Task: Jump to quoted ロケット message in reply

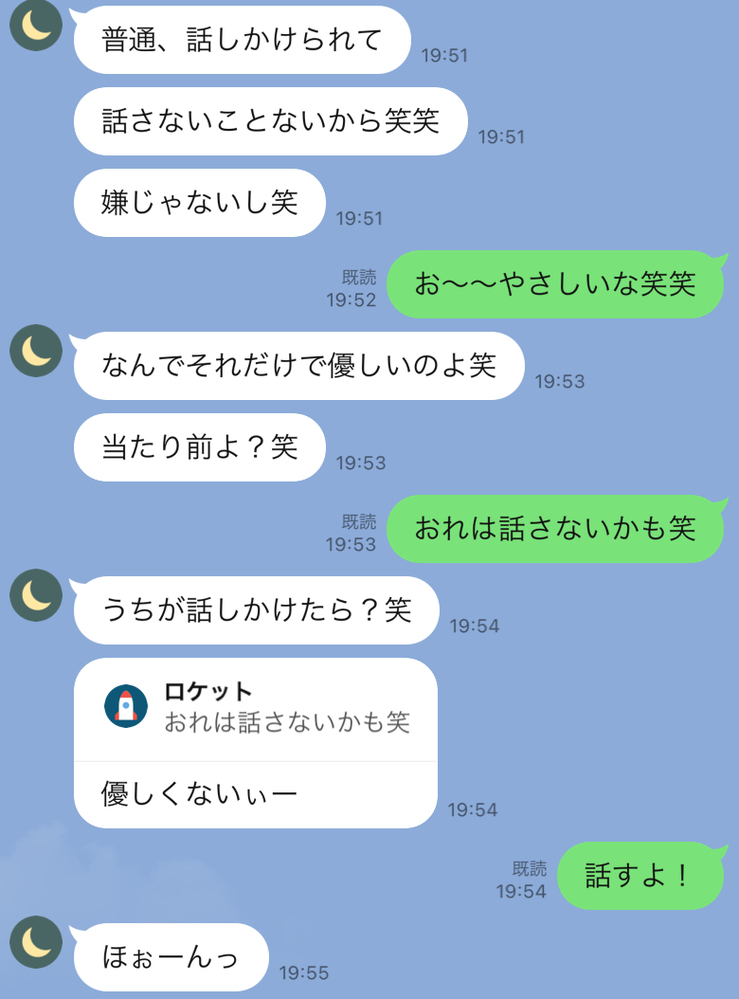Action: click(256, 708)
